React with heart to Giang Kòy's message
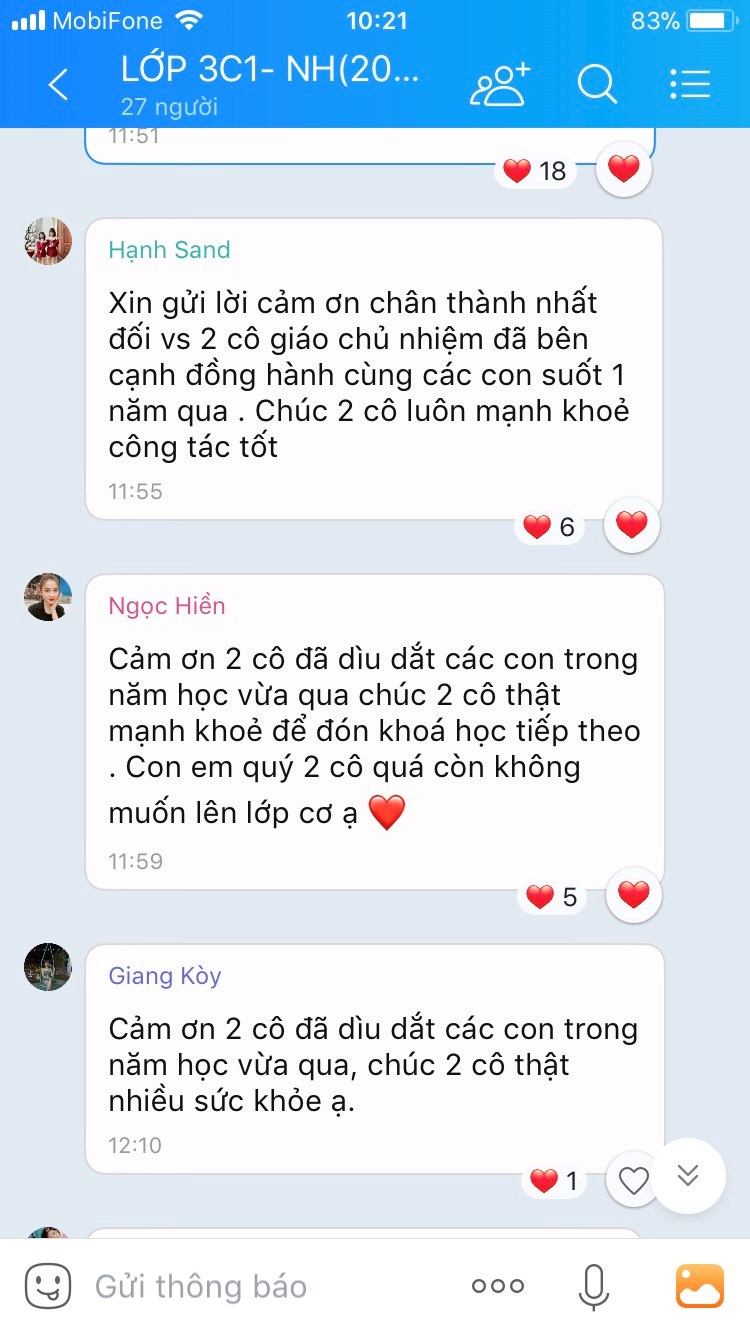The image size is (750, 1334). [634, 1181]
